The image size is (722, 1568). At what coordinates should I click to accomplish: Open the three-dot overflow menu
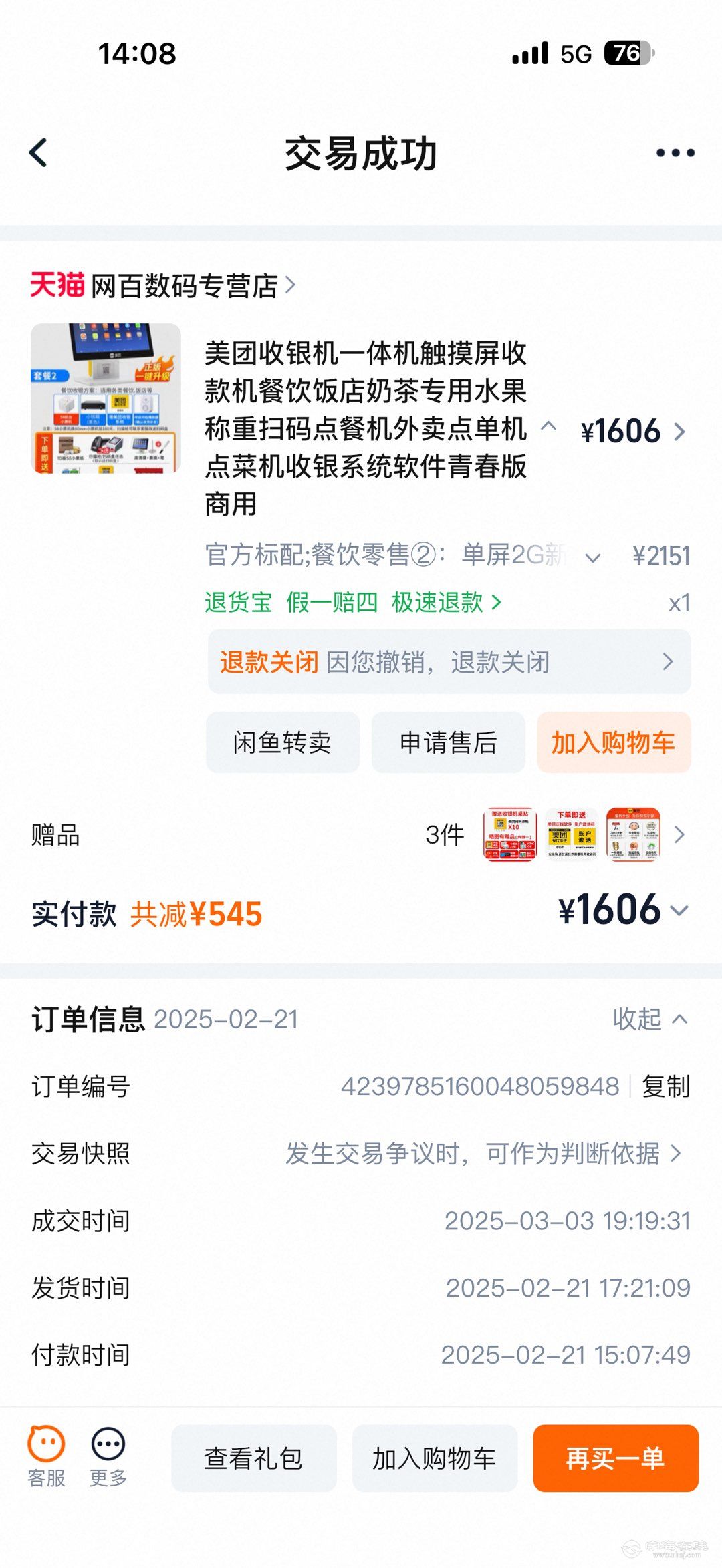[x=675, y=153]
